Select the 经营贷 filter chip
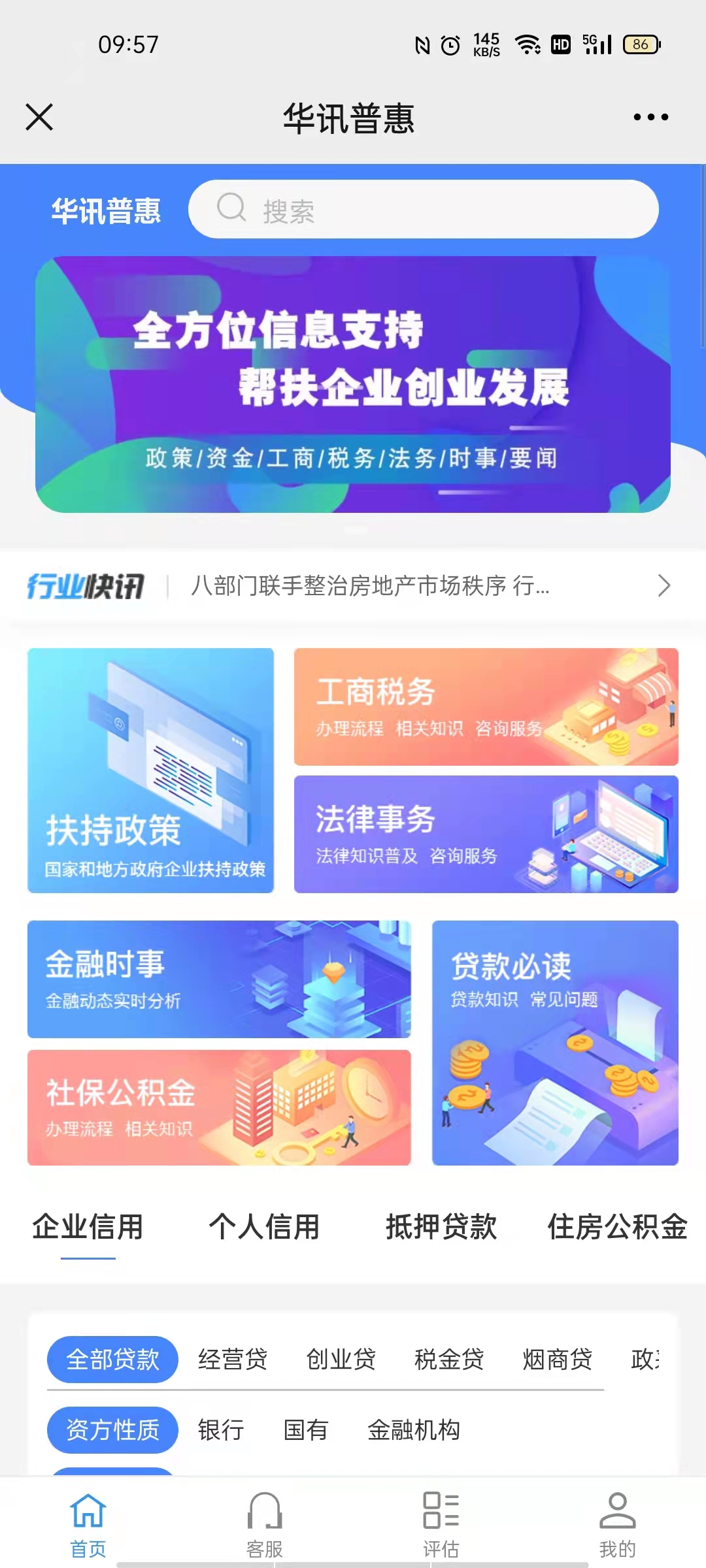Screen dimensions: 706x1568 point(233,1360)
